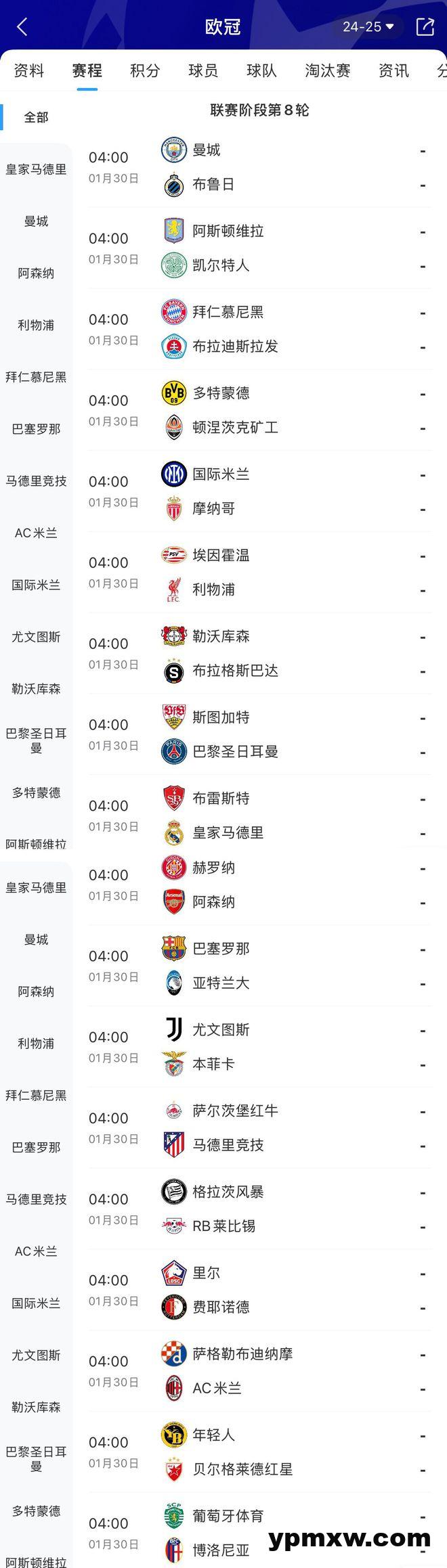Open the 国际米兰 vs 摩纳哥 match
The image size is (447, 1568).
pos(259,491)
